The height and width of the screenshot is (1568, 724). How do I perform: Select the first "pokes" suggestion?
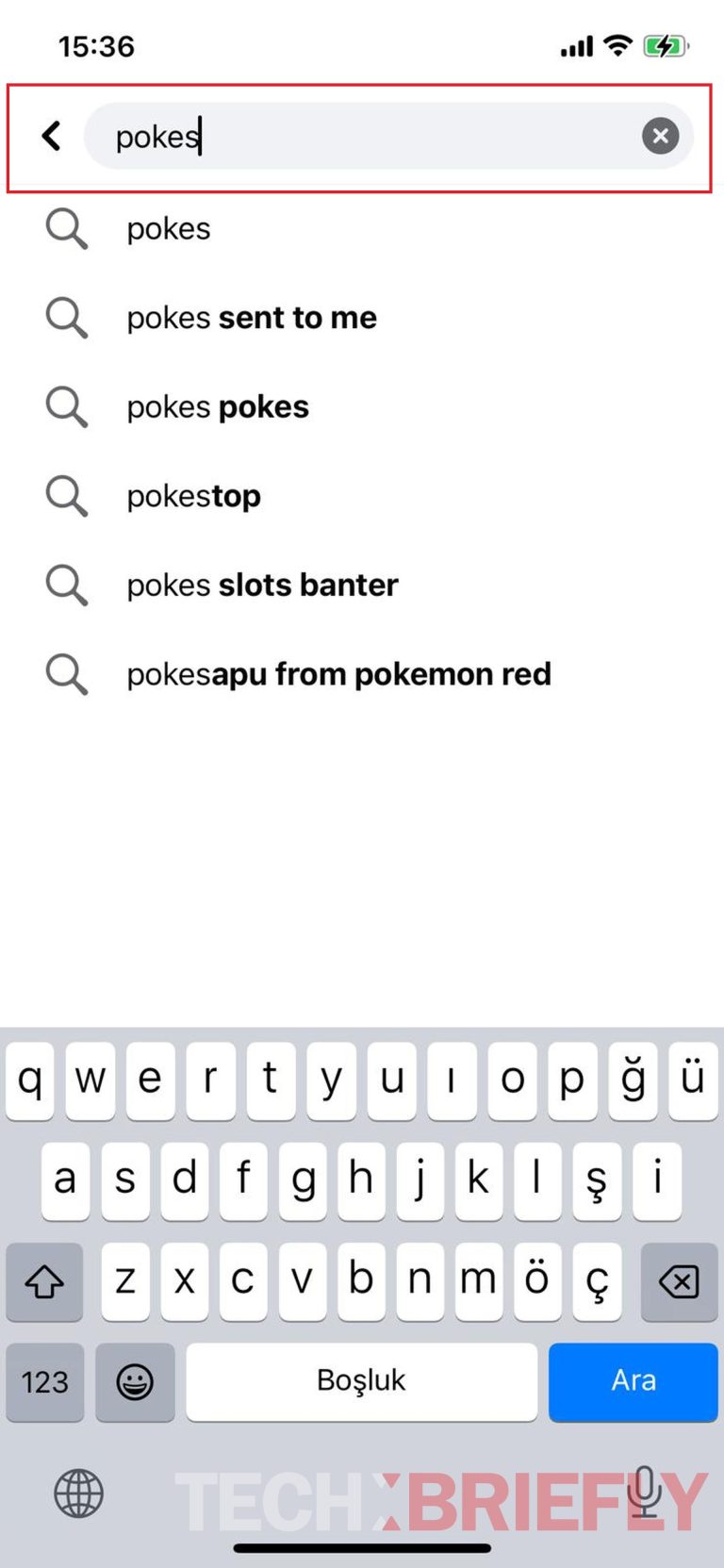point(167,228)
